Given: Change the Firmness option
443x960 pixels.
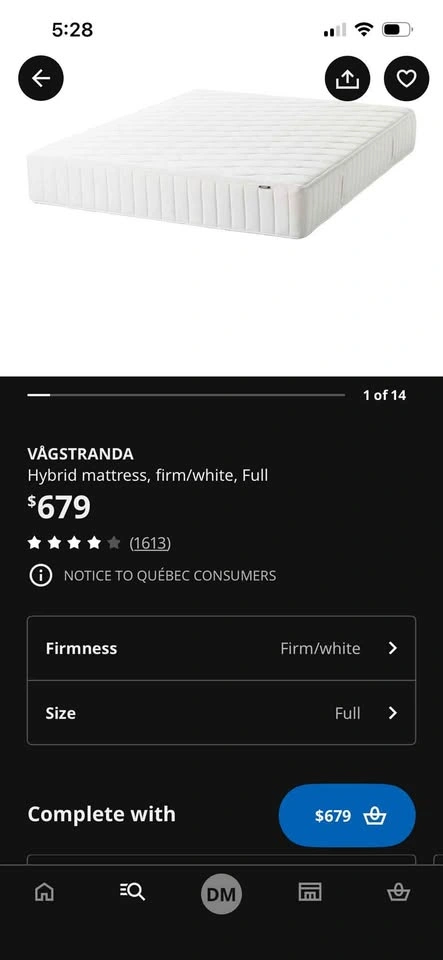Looking at the screenshot, I should pyautogui.click(x=222, y=648).
